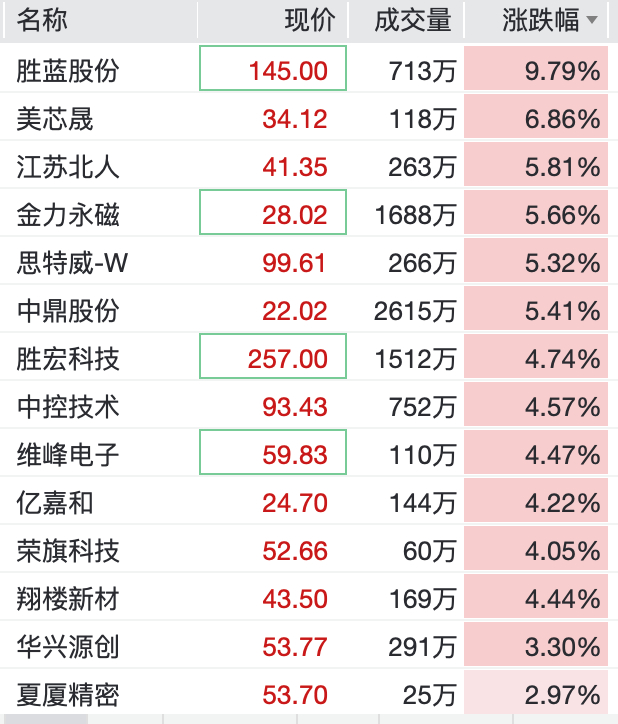The height and width of the screenshot is (724, 618).
Task: Open the 江苏北人 stock row
Action: [x=309, y=164]
